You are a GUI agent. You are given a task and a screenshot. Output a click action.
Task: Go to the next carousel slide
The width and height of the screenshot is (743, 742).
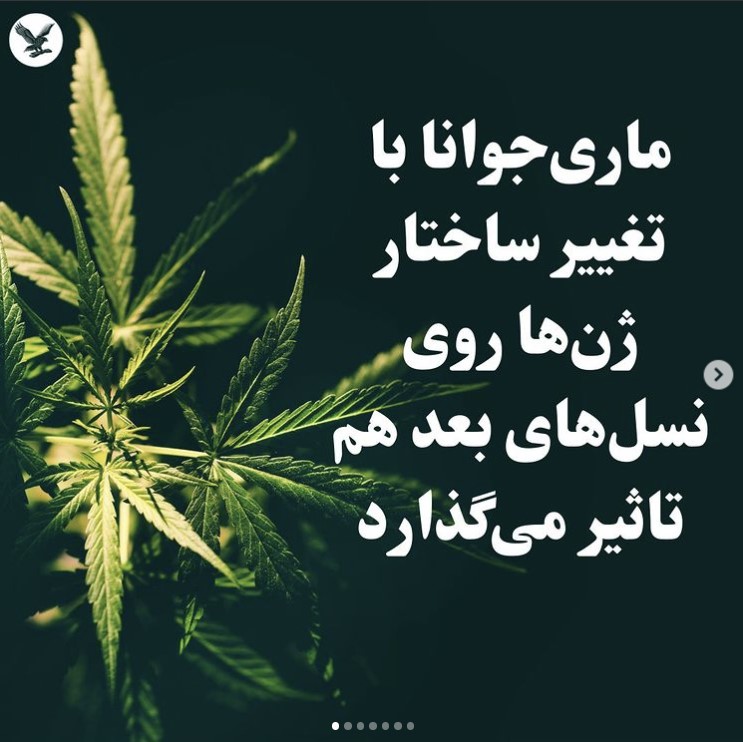pyautogui.click(x=718, y=374)
